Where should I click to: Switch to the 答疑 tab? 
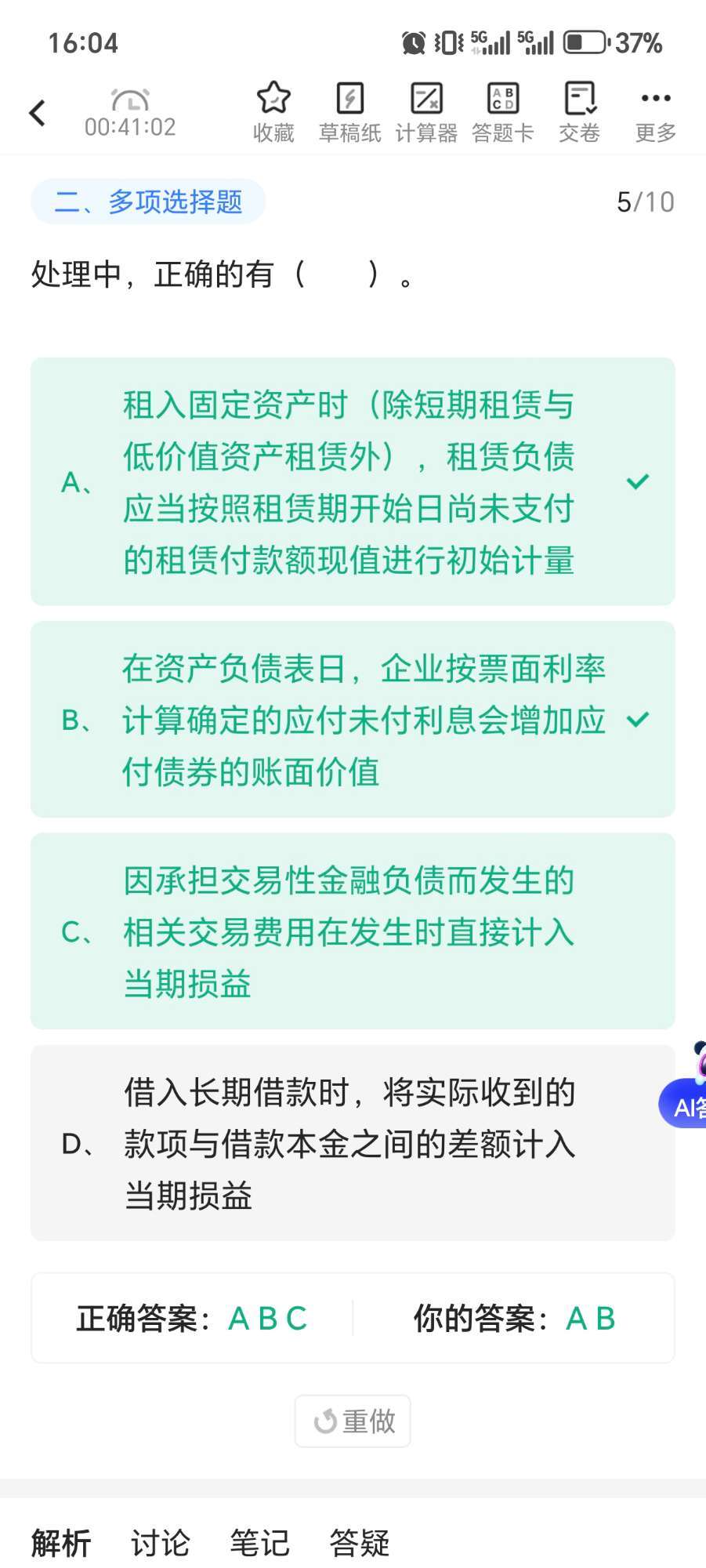tap(359, 1543)
